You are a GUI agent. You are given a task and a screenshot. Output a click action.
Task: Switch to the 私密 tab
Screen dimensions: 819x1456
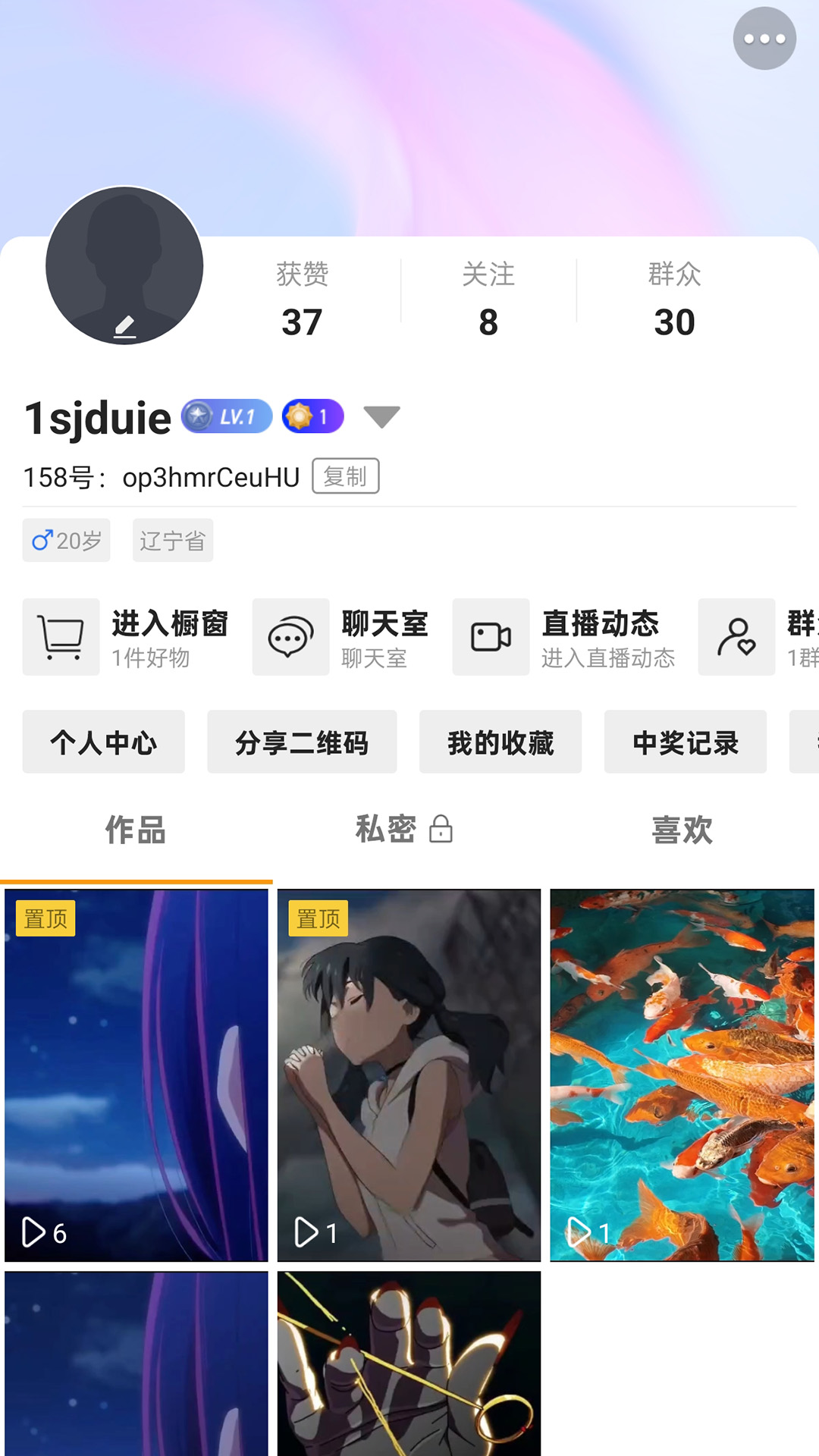[x=387, y=830]
